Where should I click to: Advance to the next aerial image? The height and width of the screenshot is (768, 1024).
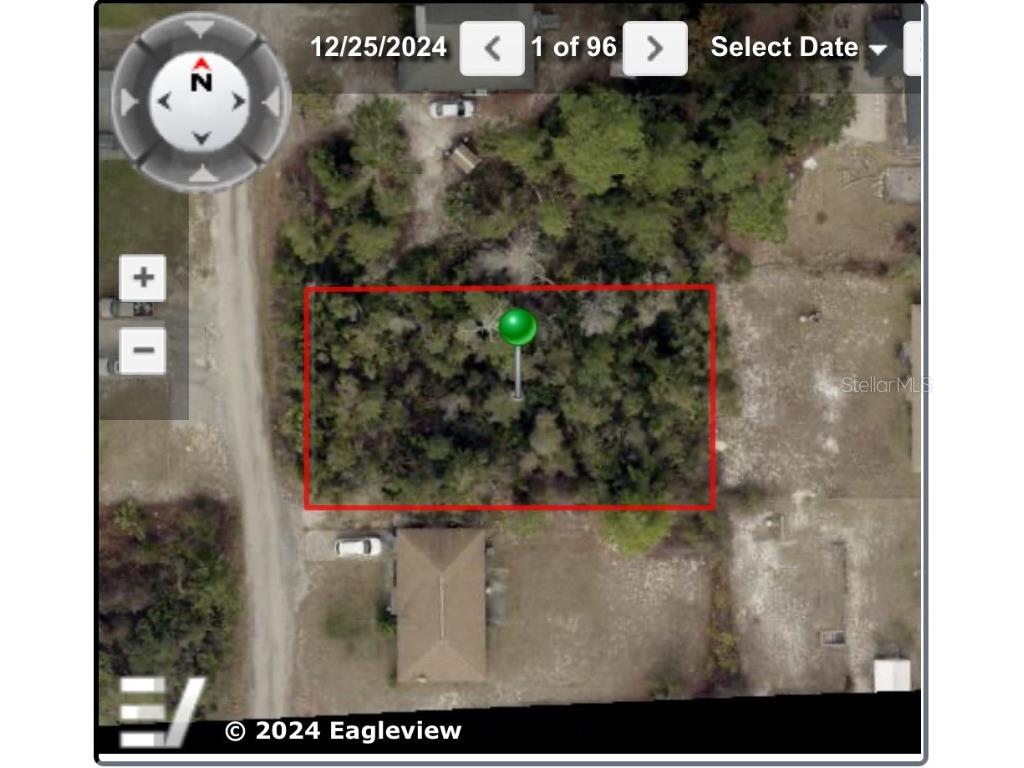click(x=655, y=48)
